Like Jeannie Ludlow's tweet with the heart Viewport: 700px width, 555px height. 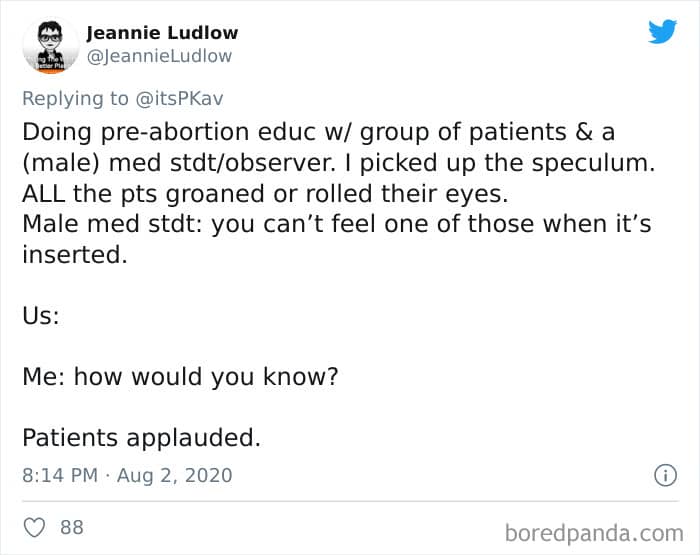tap(34, 527)
